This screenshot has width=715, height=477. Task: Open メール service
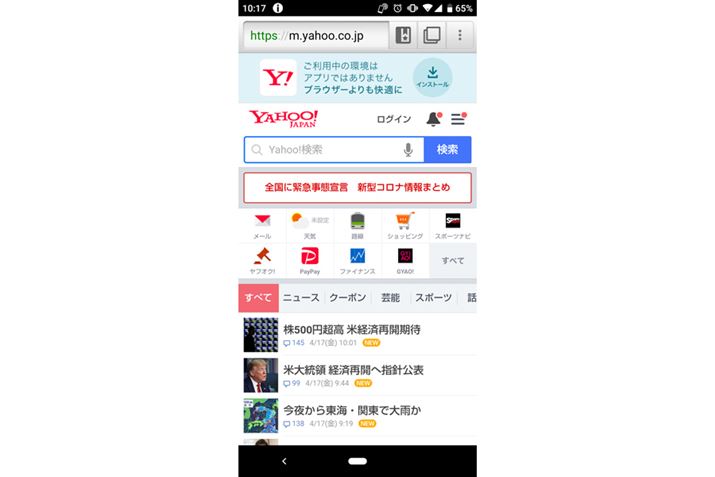[262, 226]
